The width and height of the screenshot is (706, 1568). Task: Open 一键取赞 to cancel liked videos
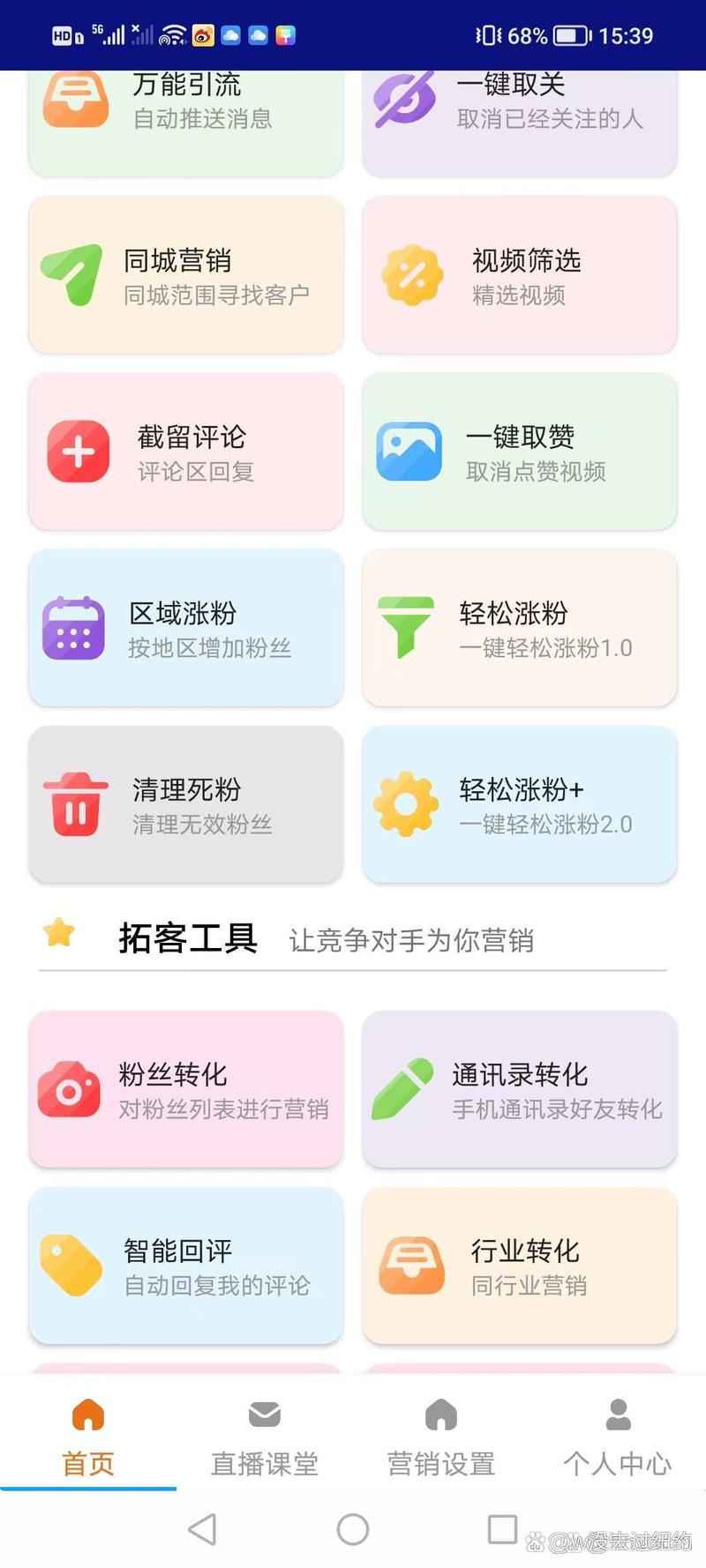click(519, 452)
